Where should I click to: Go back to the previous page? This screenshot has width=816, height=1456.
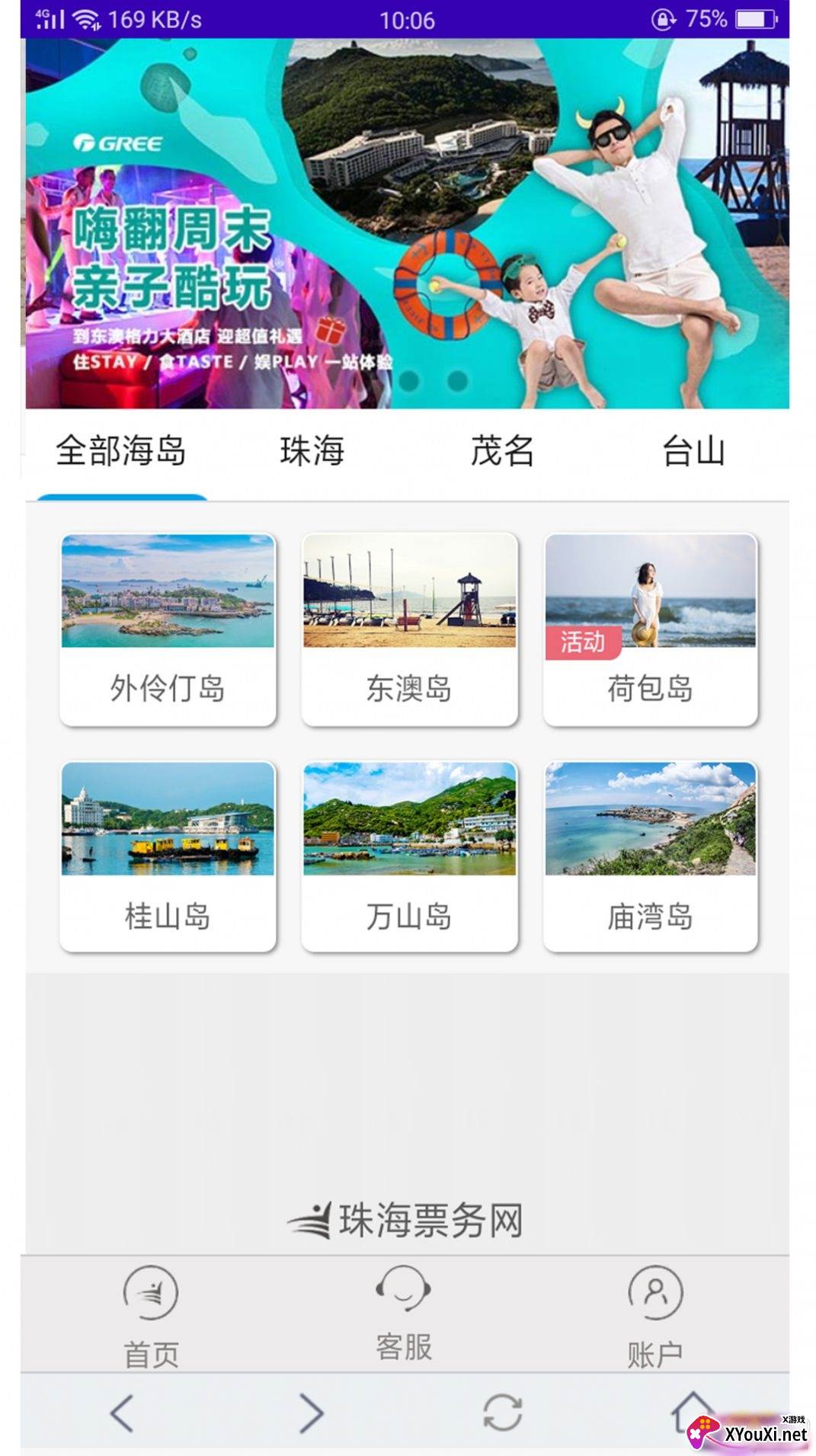(122, 1413)
